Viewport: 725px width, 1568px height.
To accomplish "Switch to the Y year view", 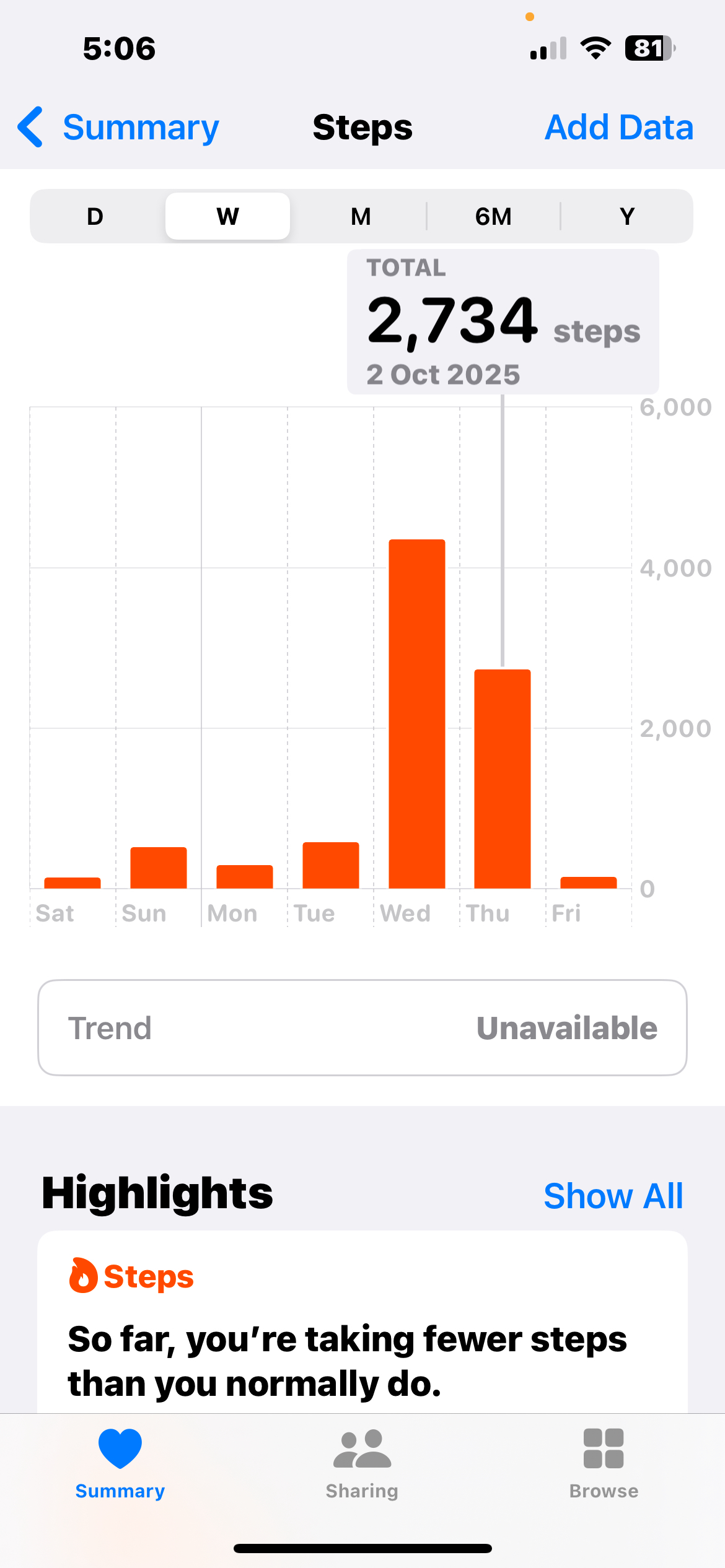I will coord(626,217).
